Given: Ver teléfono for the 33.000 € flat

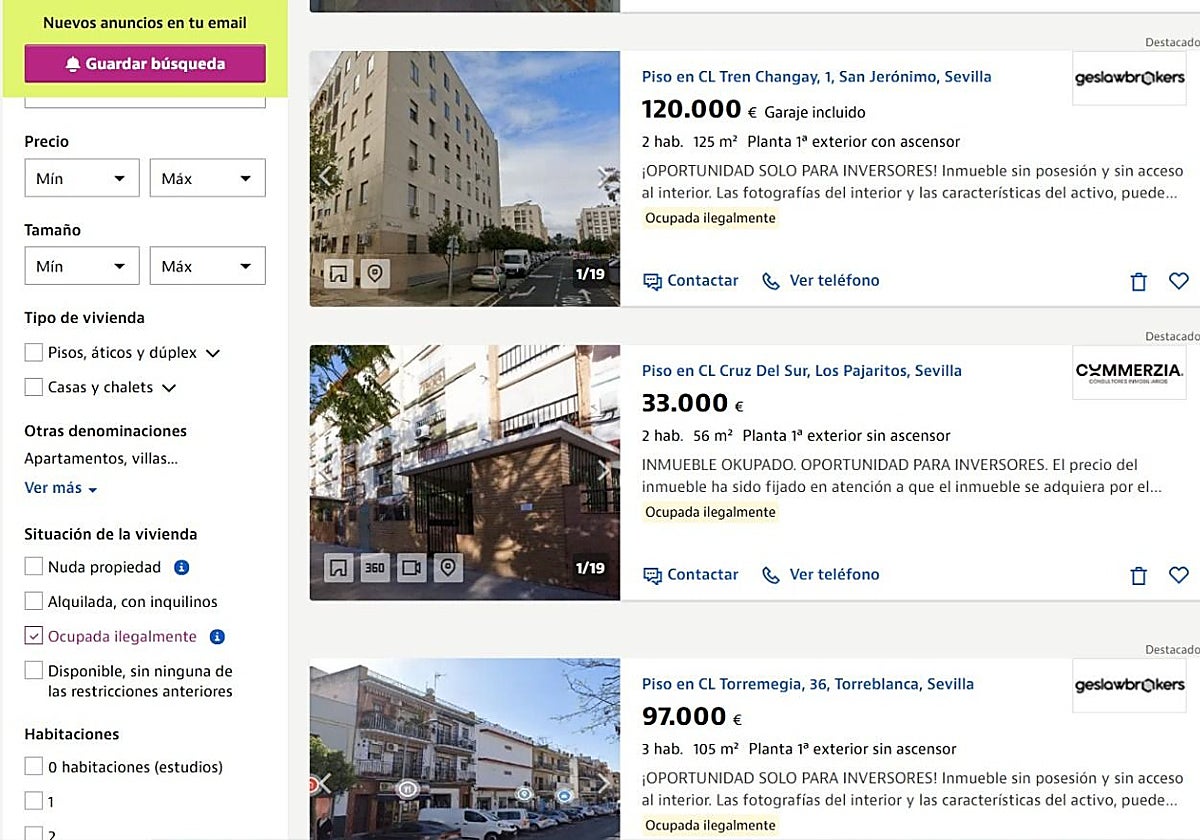Looking at the screenshot, I should (821, 575).
